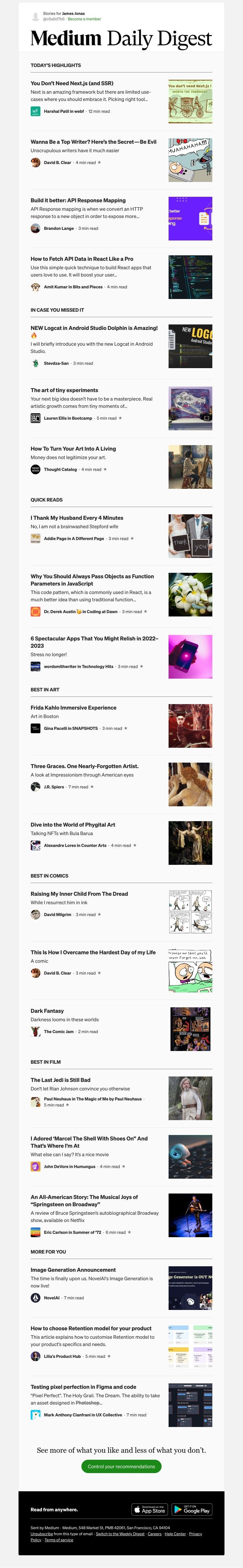Tap the Become a member link
This screenshot has height=1568, width=243.
[84, 19]
